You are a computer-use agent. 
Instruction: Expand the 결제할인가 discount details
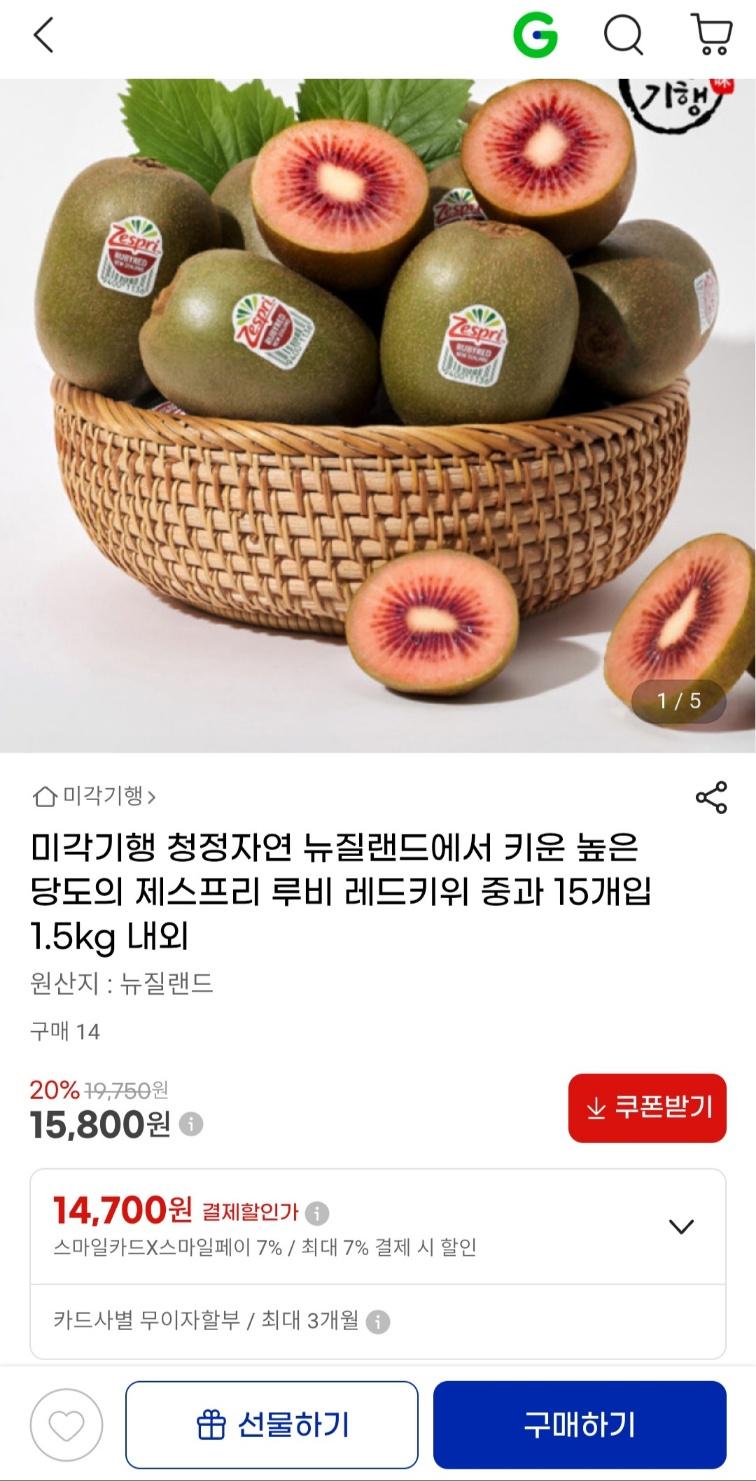pos(681,1226)
